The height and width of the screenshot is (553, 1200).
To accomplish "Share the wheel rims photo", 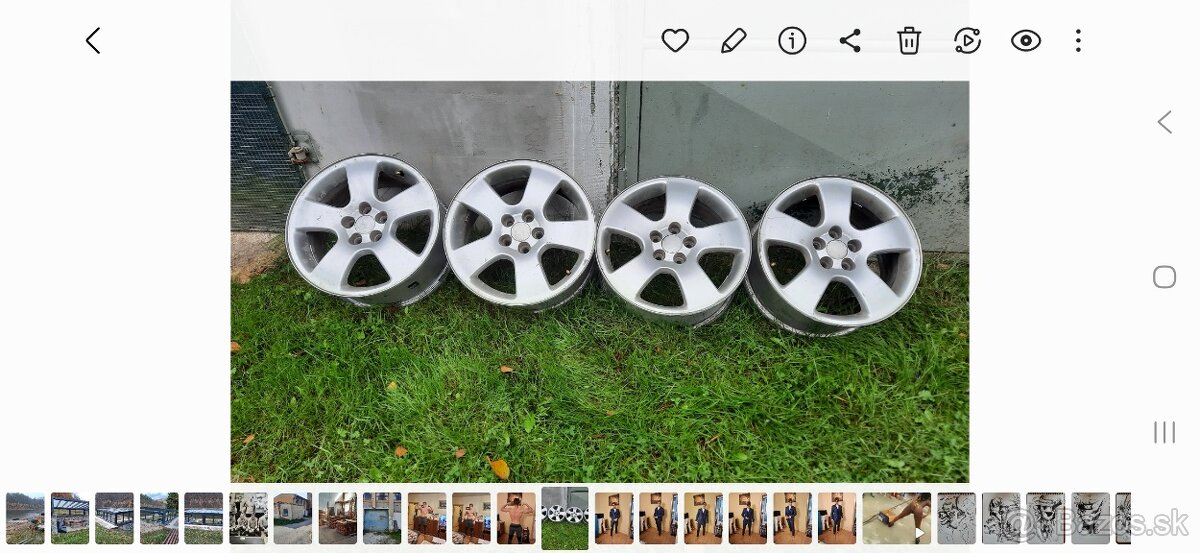I will pyautogui.click(x=850, y=41).
